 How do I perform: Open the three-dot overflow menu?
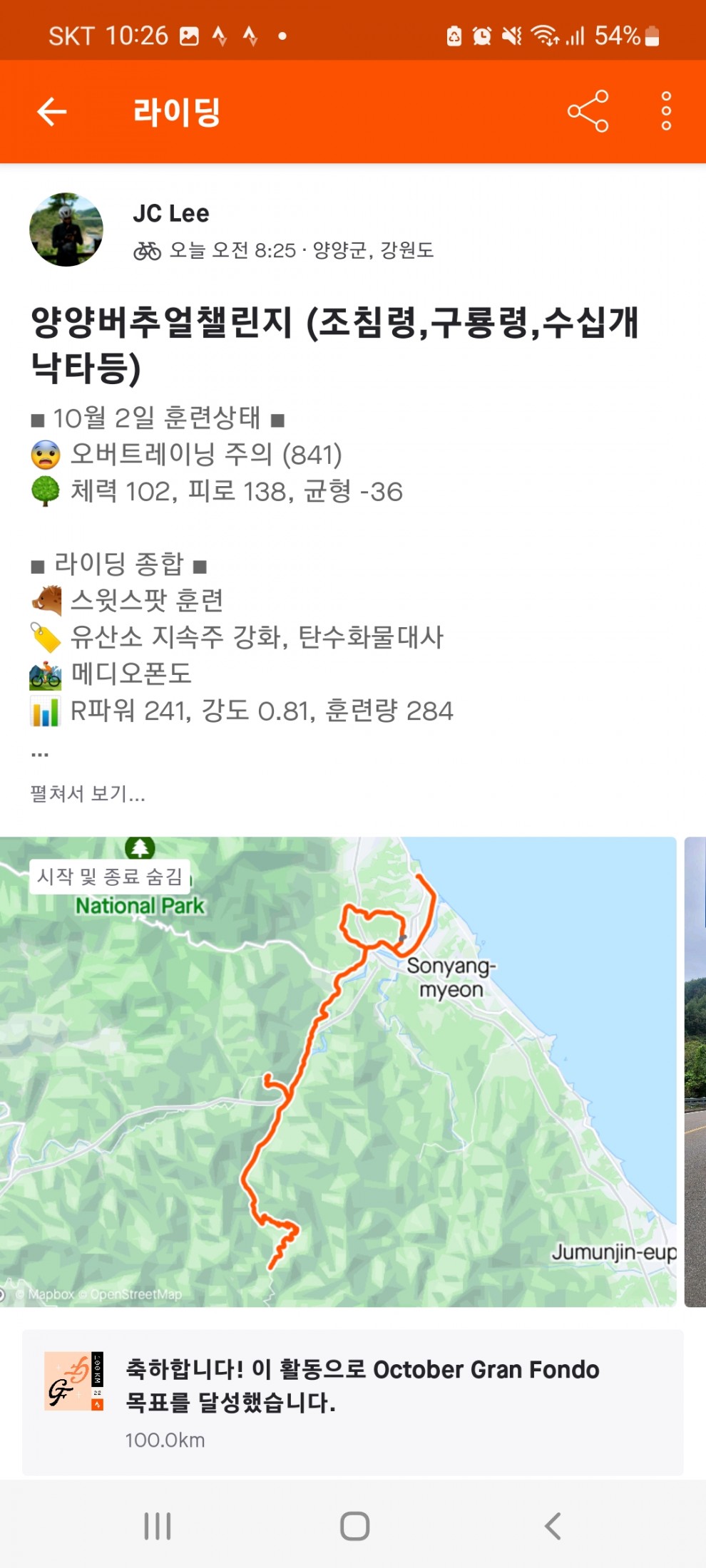(x=666, y=111)
